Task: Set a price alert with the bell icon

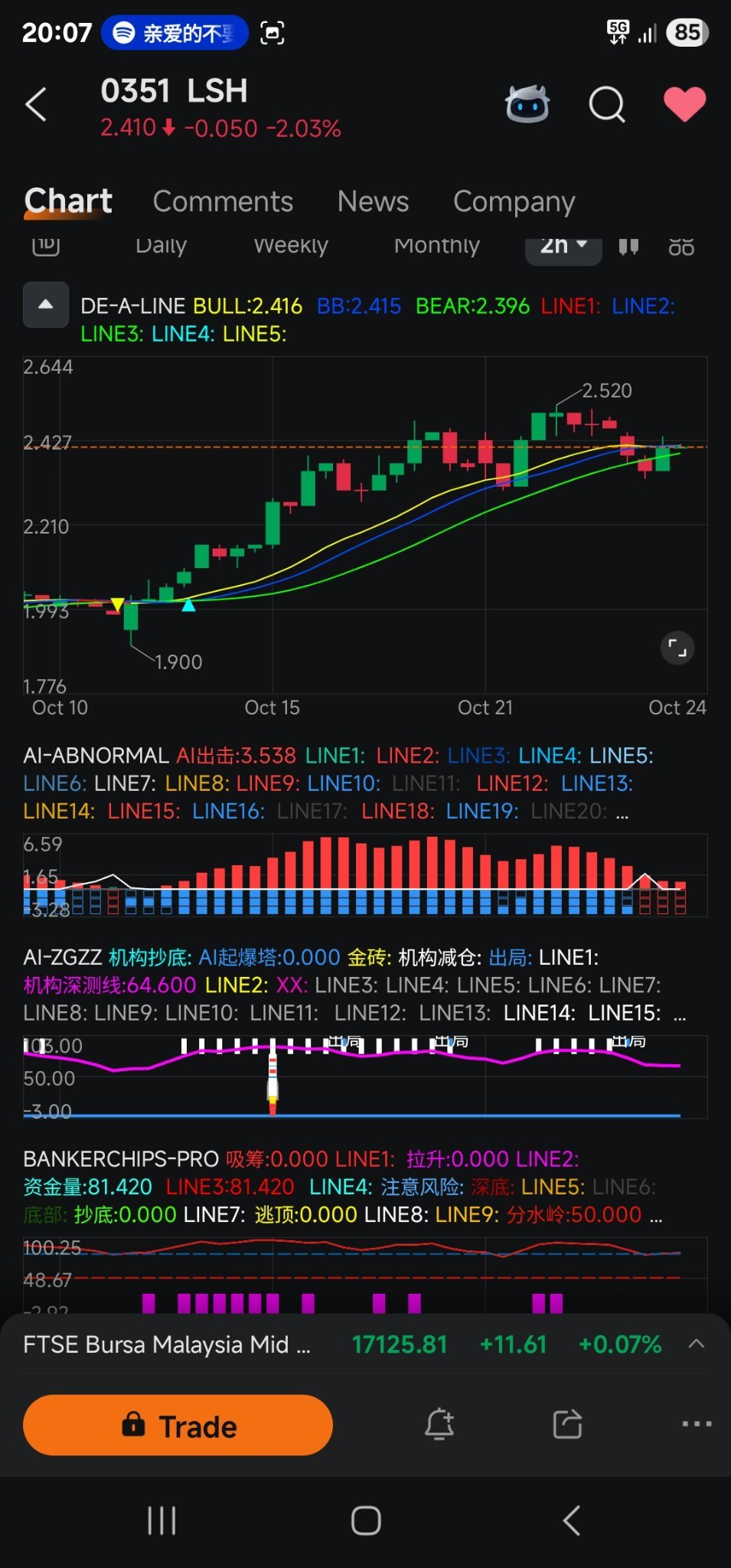Action: [439, 1424]
